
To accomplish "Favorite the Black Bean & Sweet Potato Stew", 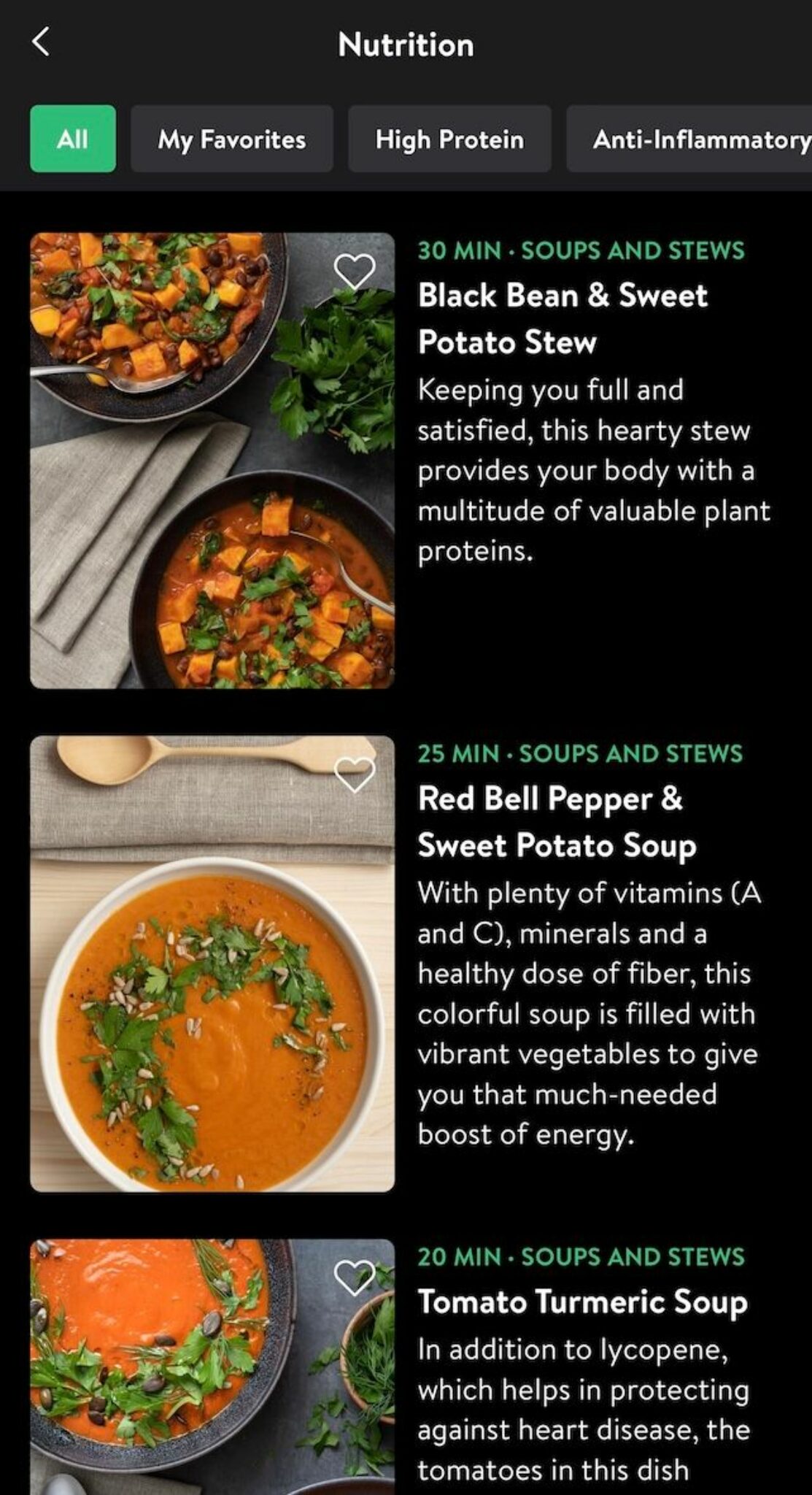I will click(x=355, y=271).
